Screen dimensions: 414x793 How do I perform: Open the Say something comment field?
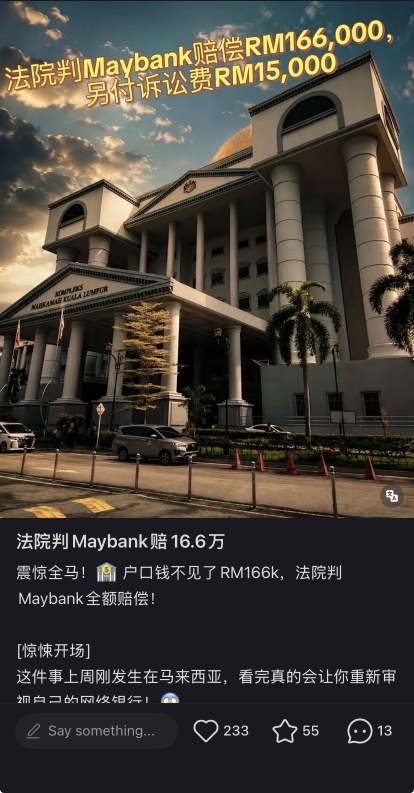click(97, 731)
